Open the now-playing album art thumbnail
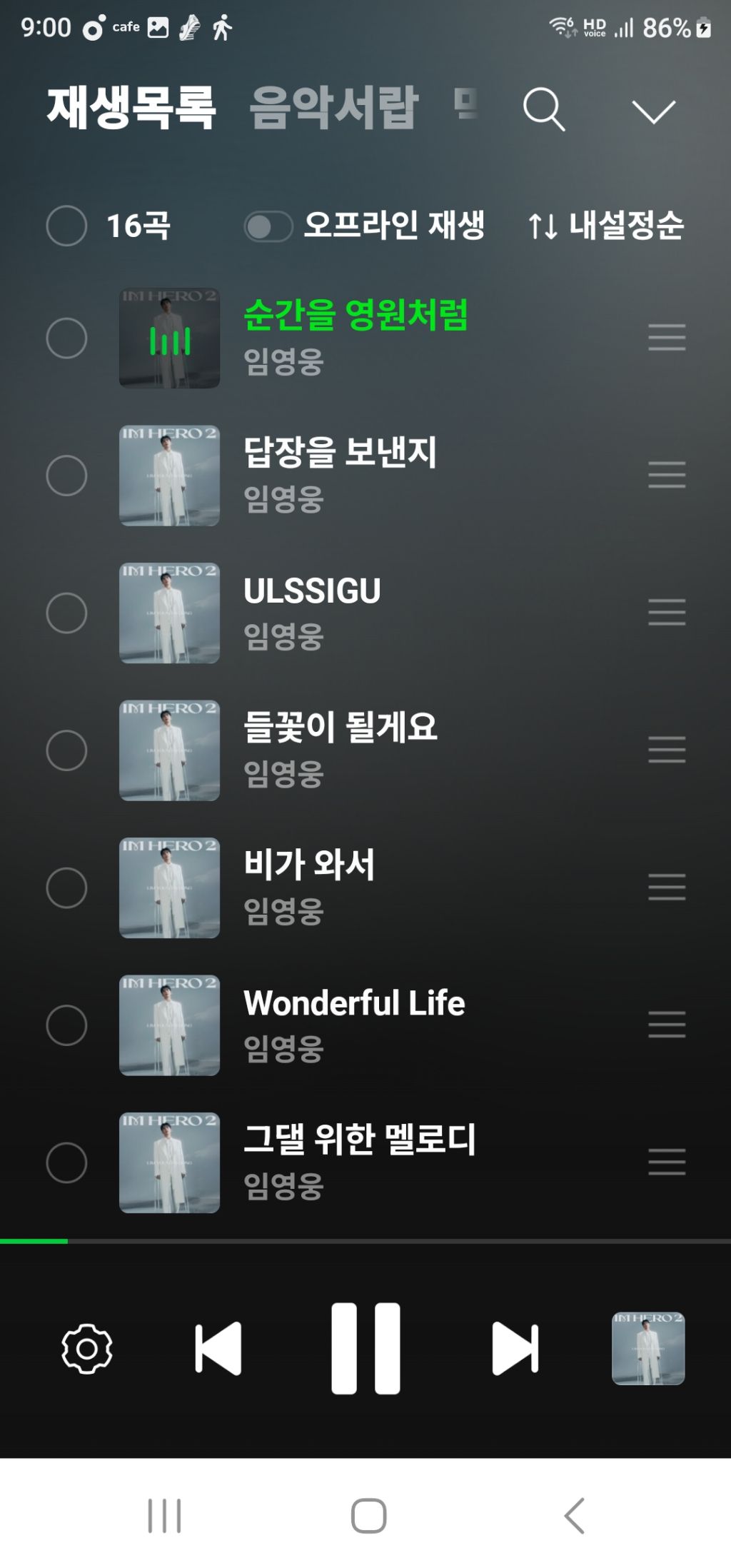This screenshot has width=731, height=1568. 648,1348
